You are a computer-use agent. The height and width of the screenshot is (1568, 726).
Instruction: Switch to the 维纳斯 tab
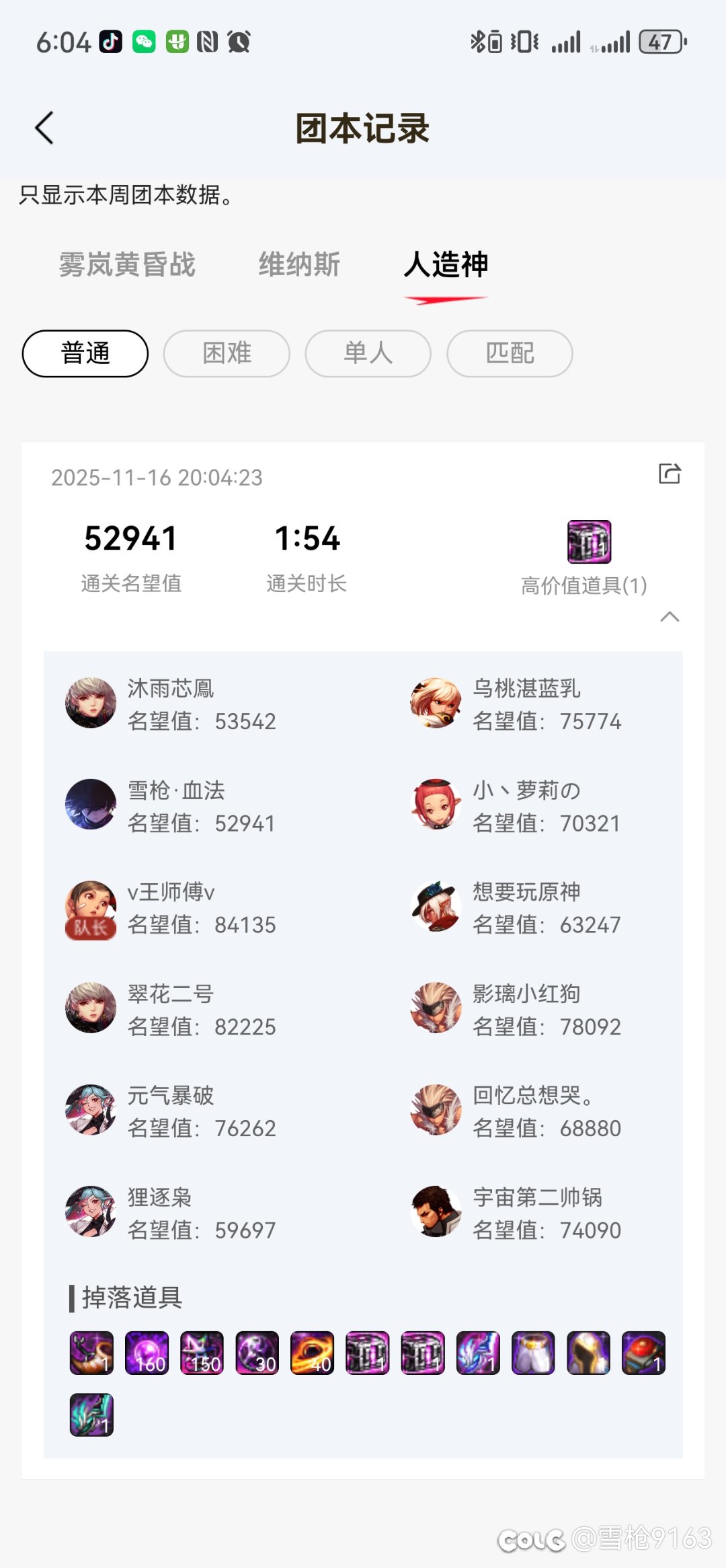(x=299, y=264)
